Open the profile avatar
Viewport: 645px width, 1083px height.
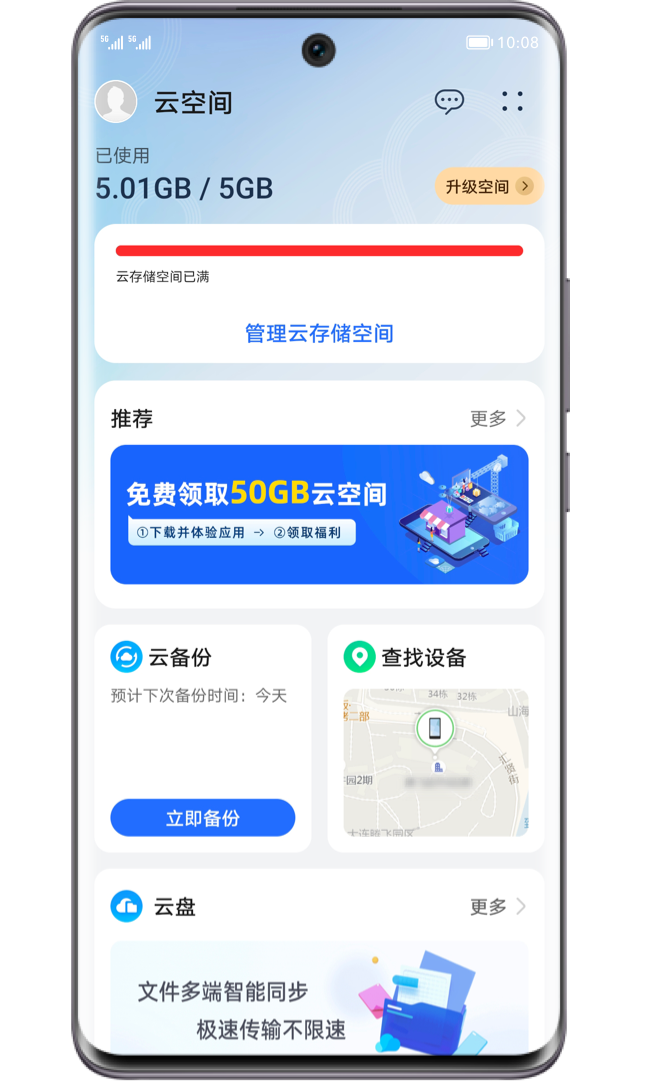pyautogui.click(x=116, y=102)
